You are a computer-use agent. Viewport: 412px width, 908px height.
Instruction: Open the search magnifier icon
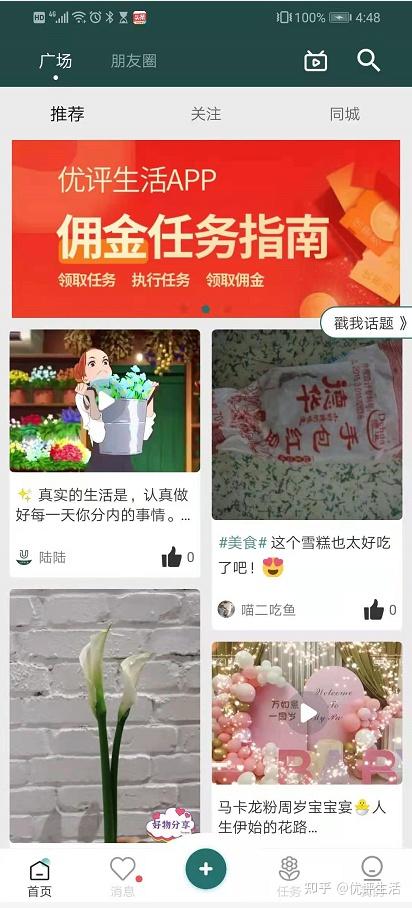click(x=368, y=60)
